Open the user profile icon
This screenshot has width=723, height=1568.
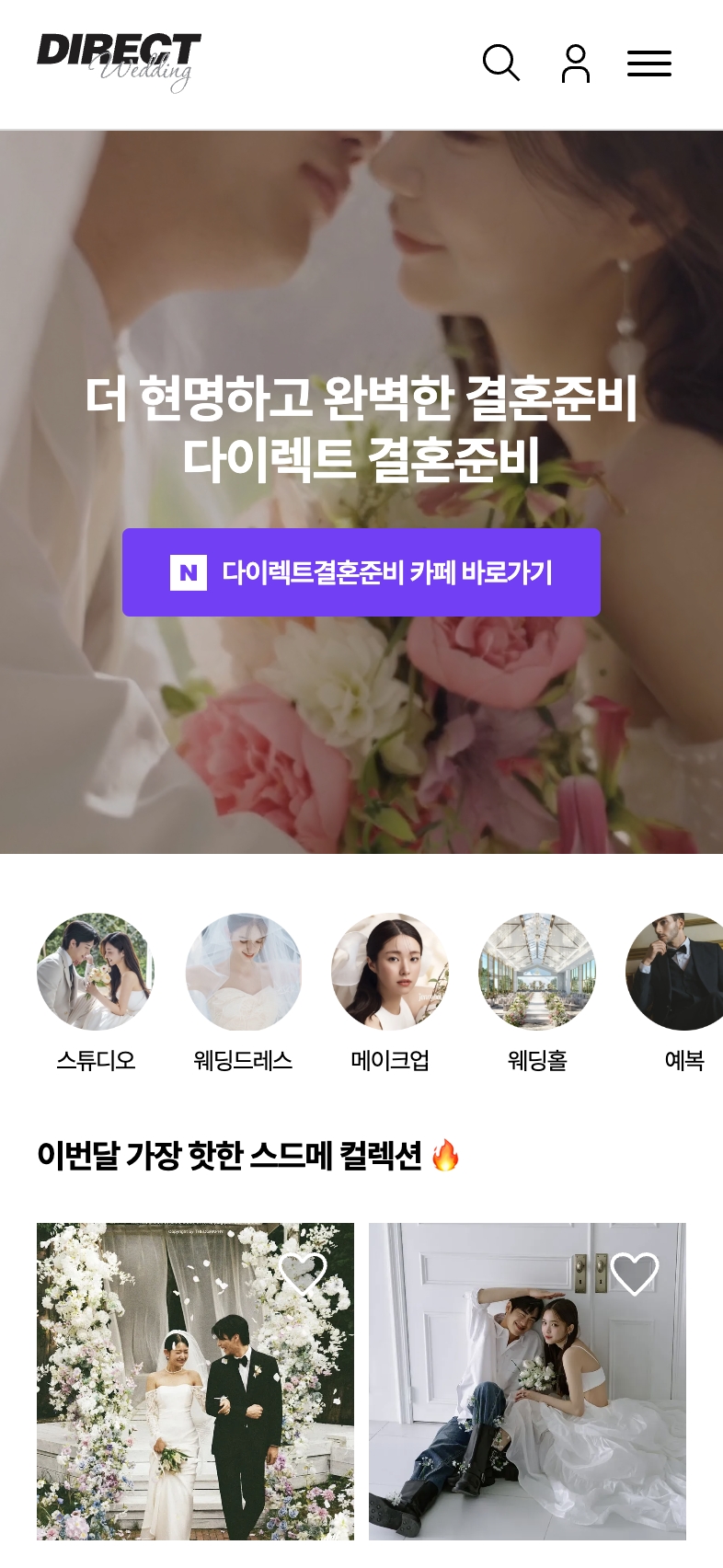(x=576, y=63)
